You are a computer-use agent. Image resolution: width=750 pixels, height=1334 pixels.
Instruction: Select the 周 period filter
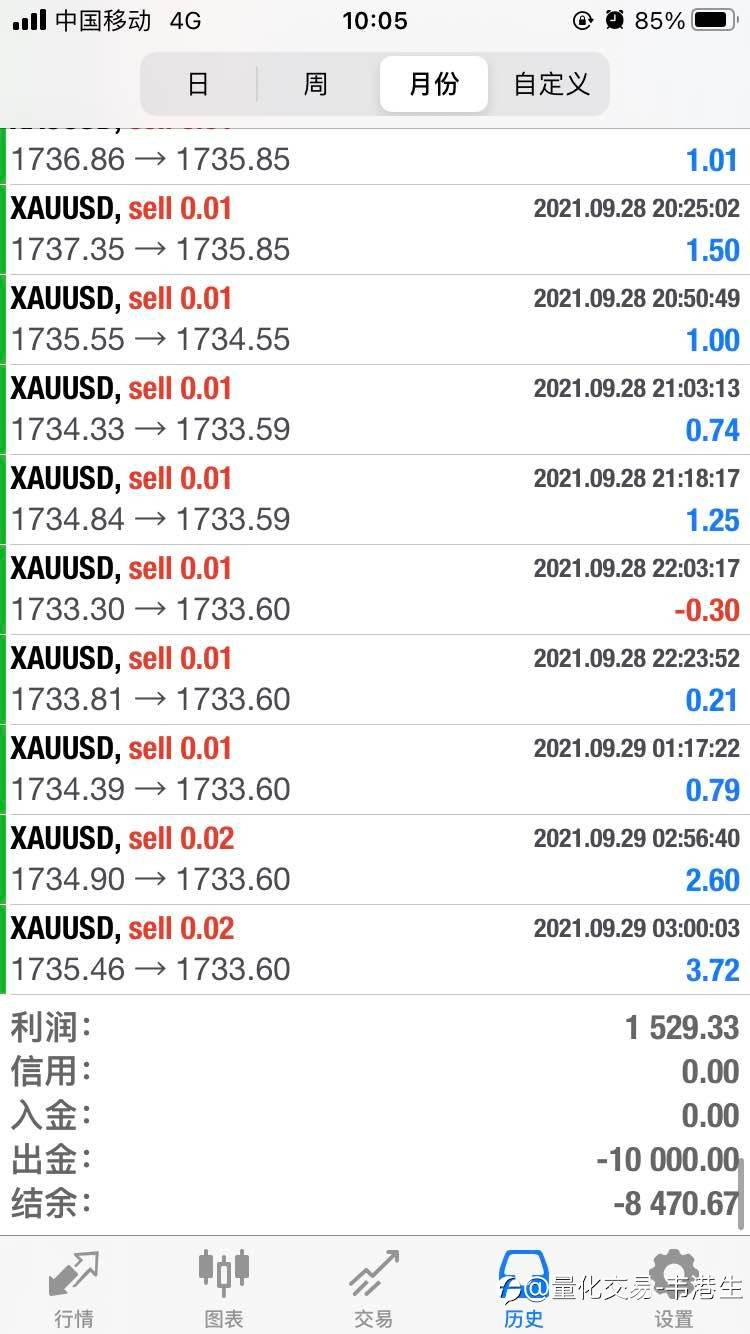(316, 84)
